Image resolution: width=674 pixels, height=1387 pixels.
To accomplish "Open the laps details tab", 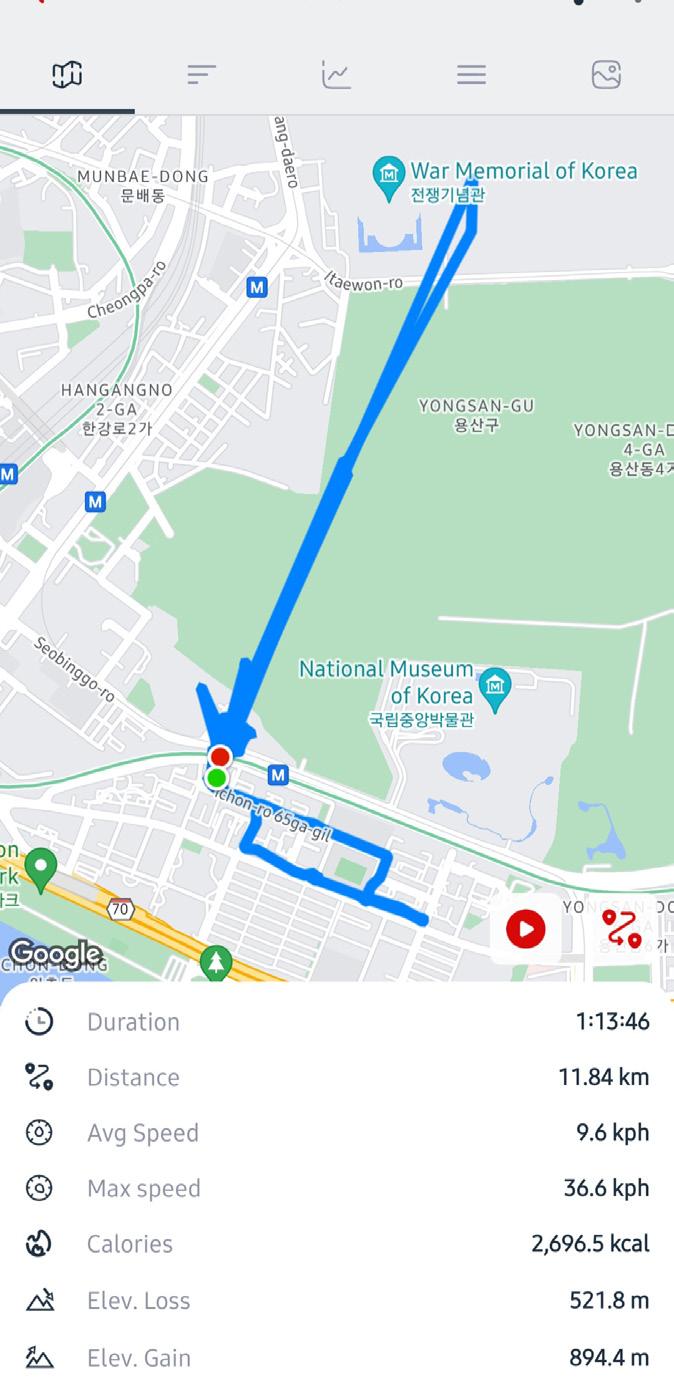I will click(x=471, y=75).
